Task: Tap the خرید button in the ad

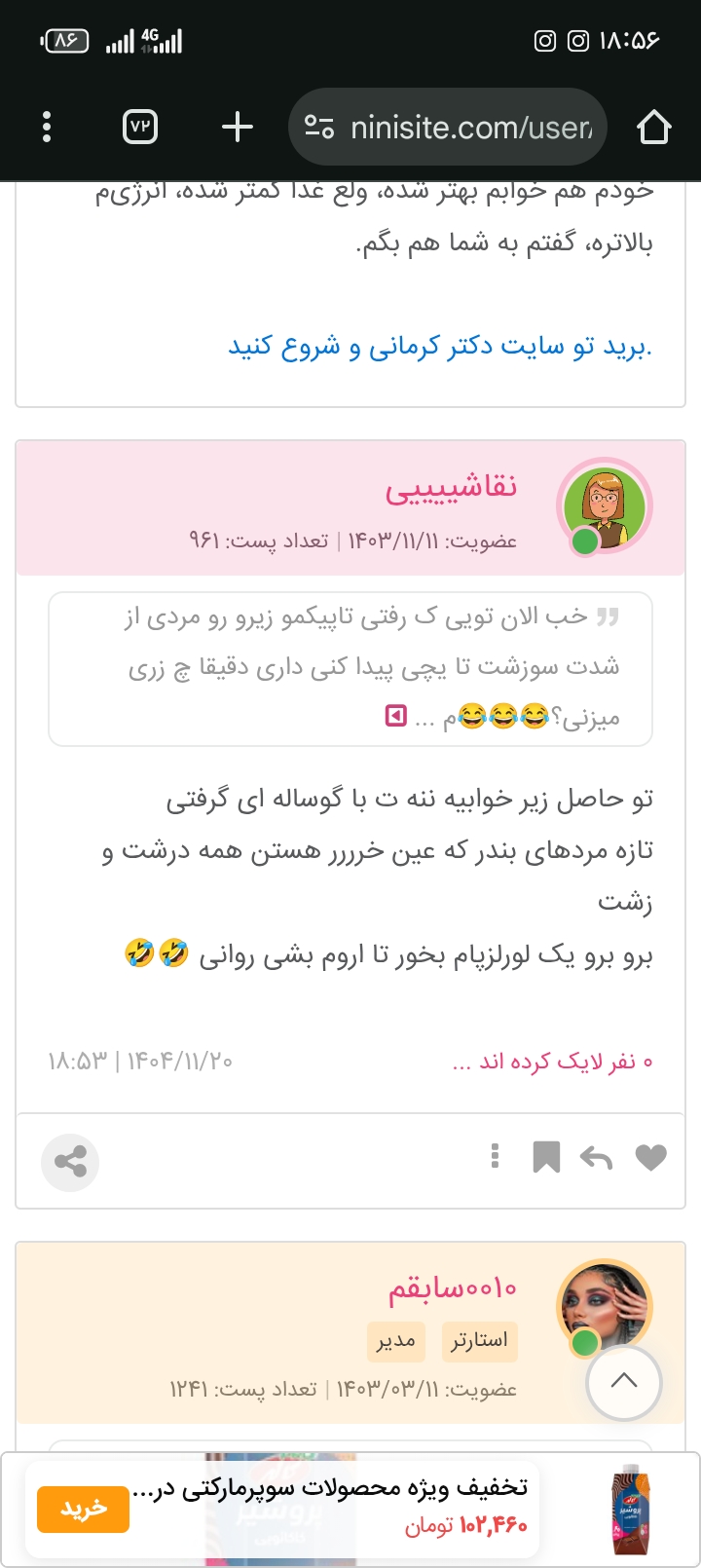Action: [83, 1509]
